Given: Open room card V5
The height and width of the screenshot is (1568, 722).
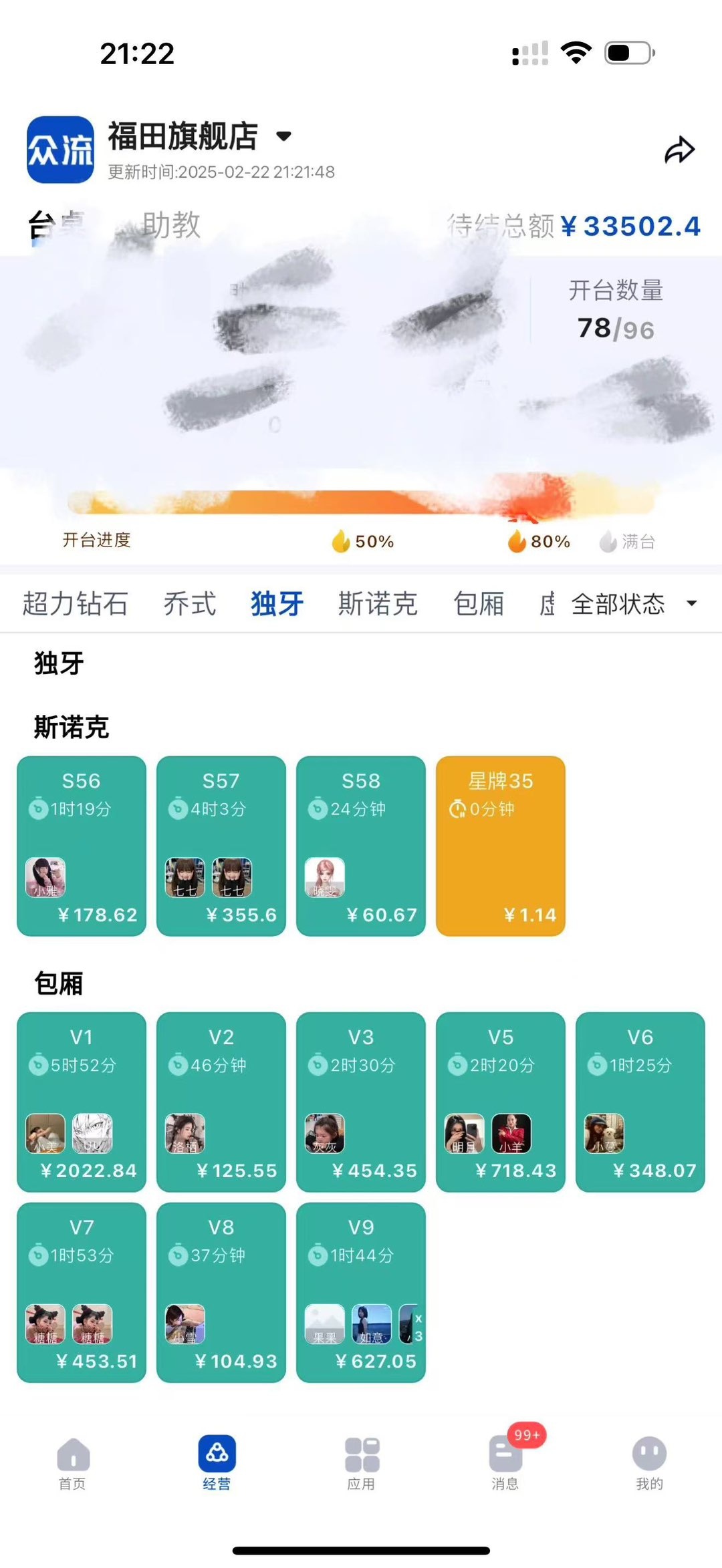Looking at the screenshot, I should 501,1102.
